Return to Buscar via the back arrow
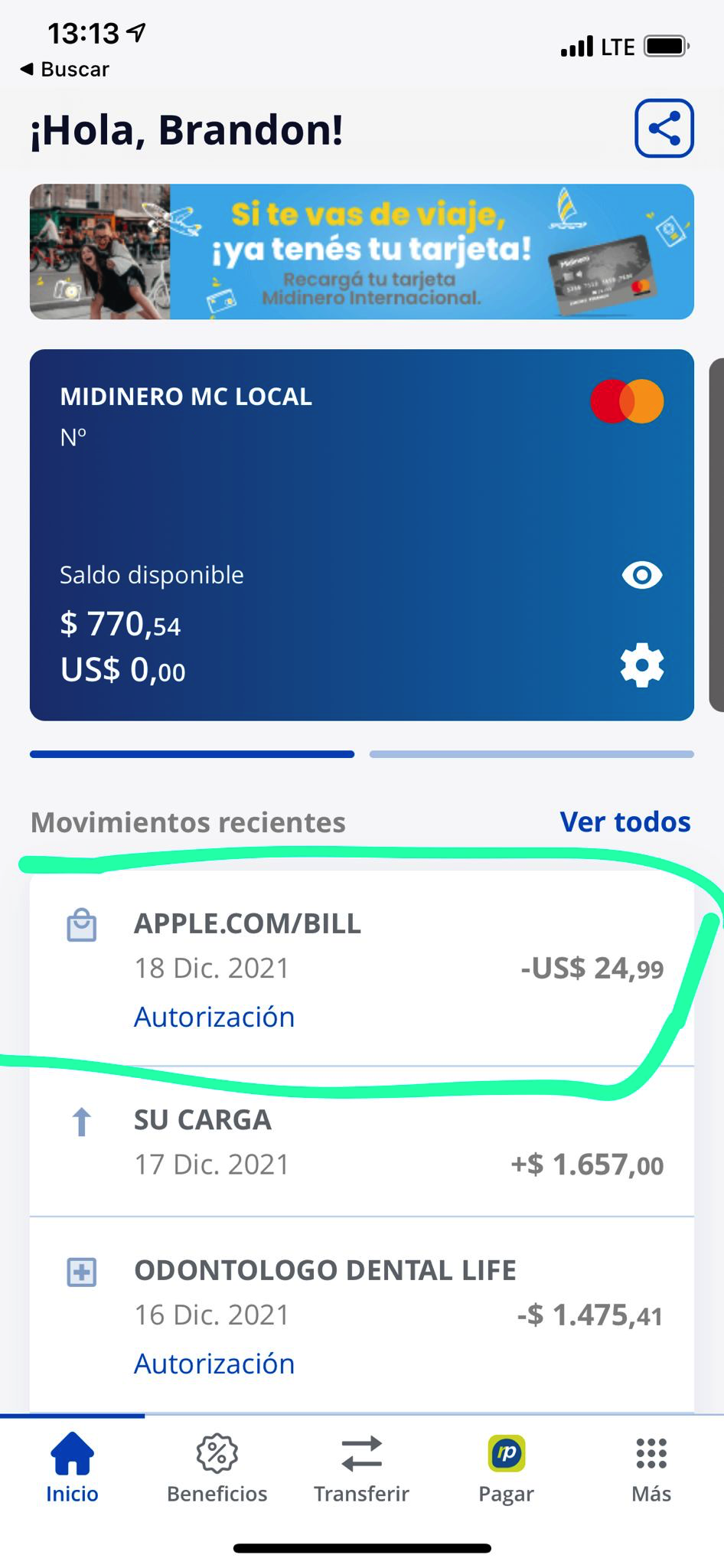Screen dimensions: 724x1568 tap(64, 70)
